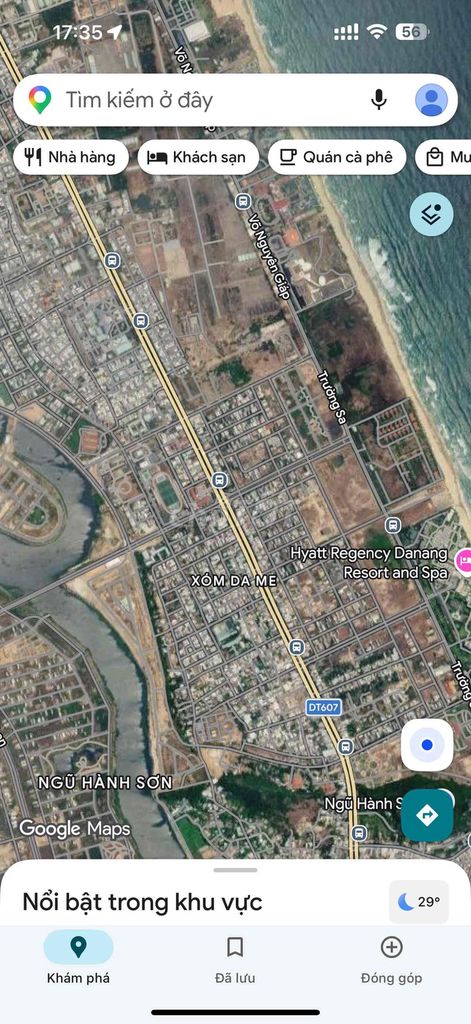Choose the Quán cà phê chip
The height and width of the screenshot is (1024, 471).
pyautogui.click(x=337, y=157)
